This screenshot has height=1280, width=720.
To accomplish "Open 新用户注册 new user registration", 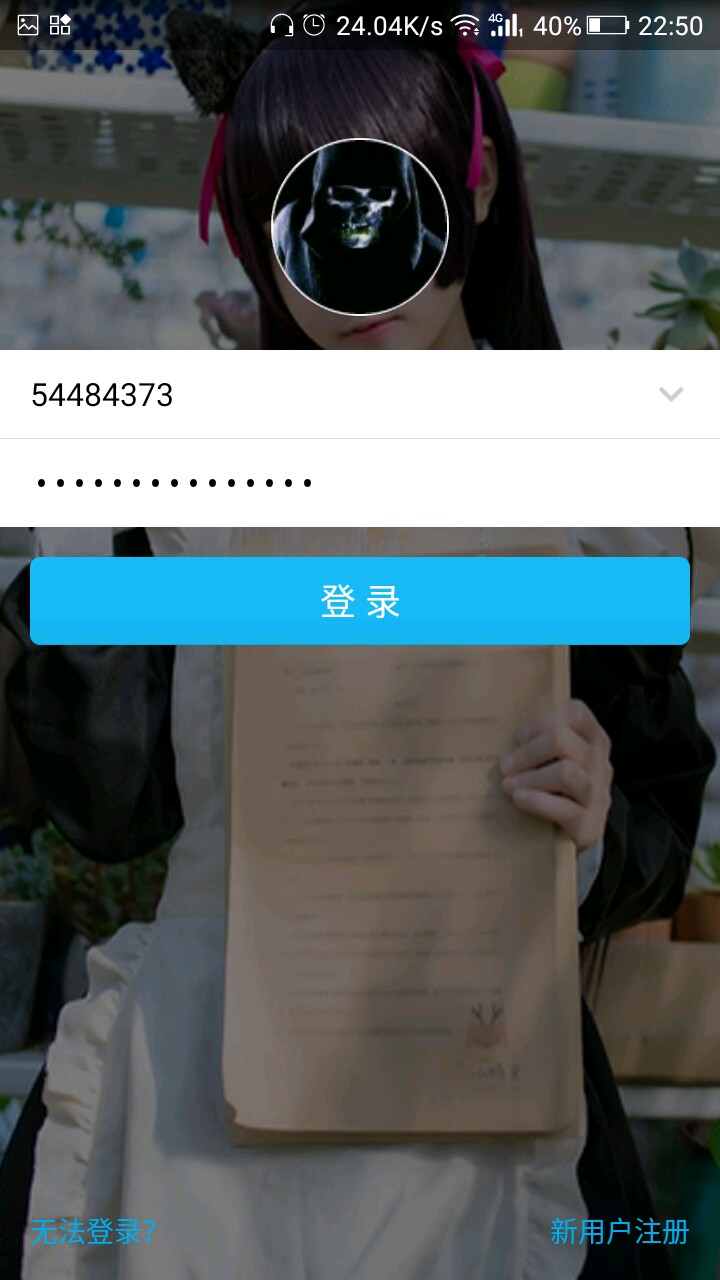I will click(619, 1231).
